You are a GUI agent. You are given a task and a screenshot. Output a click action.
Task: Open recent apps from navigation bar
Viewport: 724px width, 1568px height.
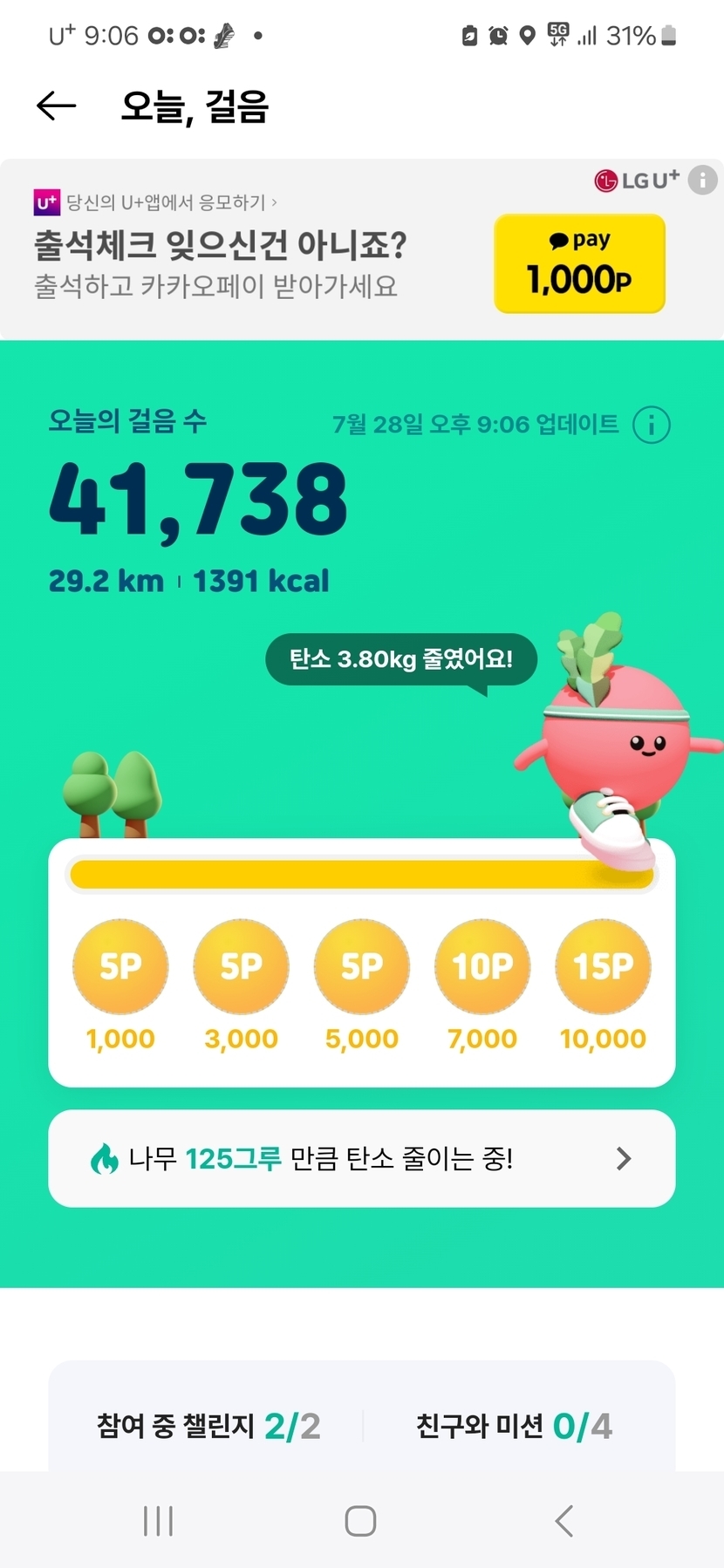(158, 1521)
